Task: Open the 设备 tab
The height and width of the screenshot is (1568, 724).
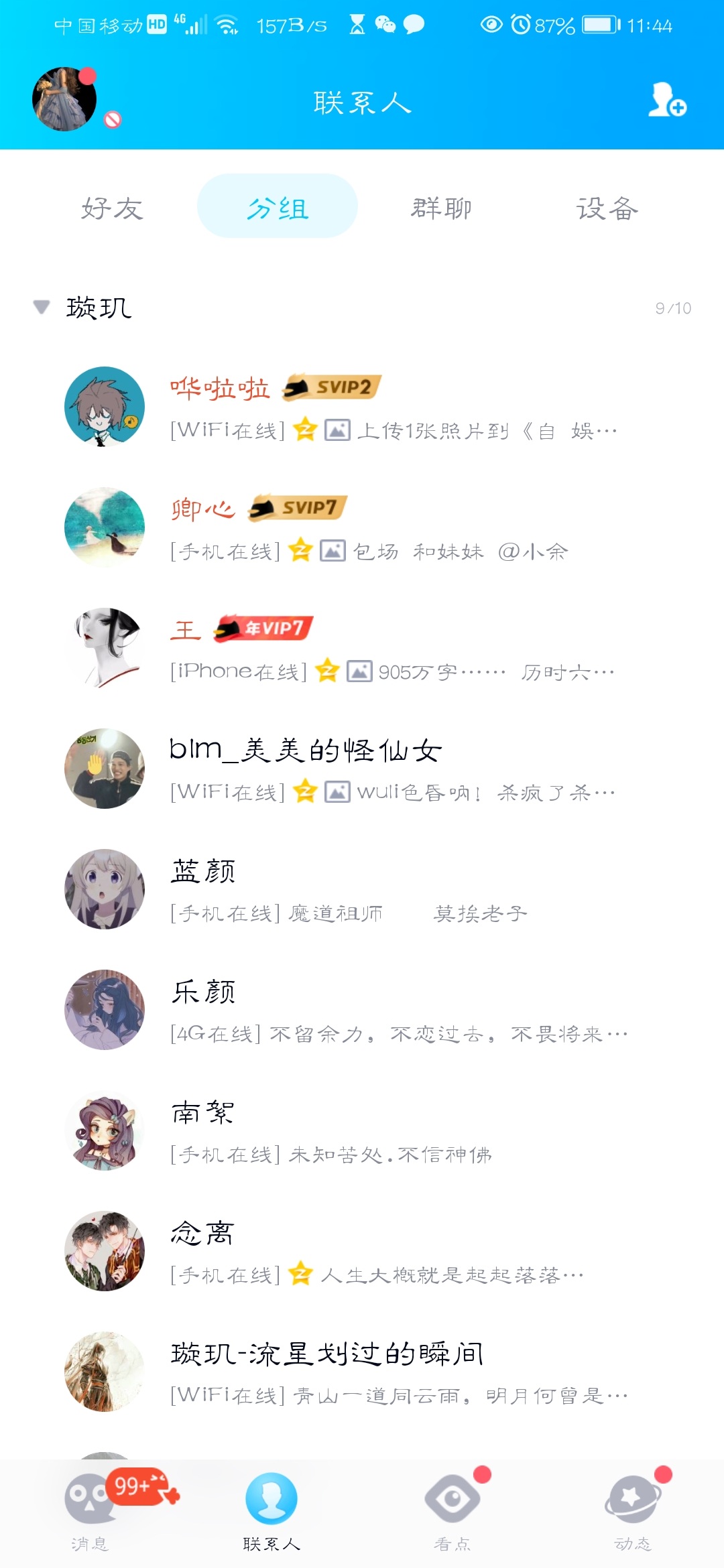Action: [607, 208]
